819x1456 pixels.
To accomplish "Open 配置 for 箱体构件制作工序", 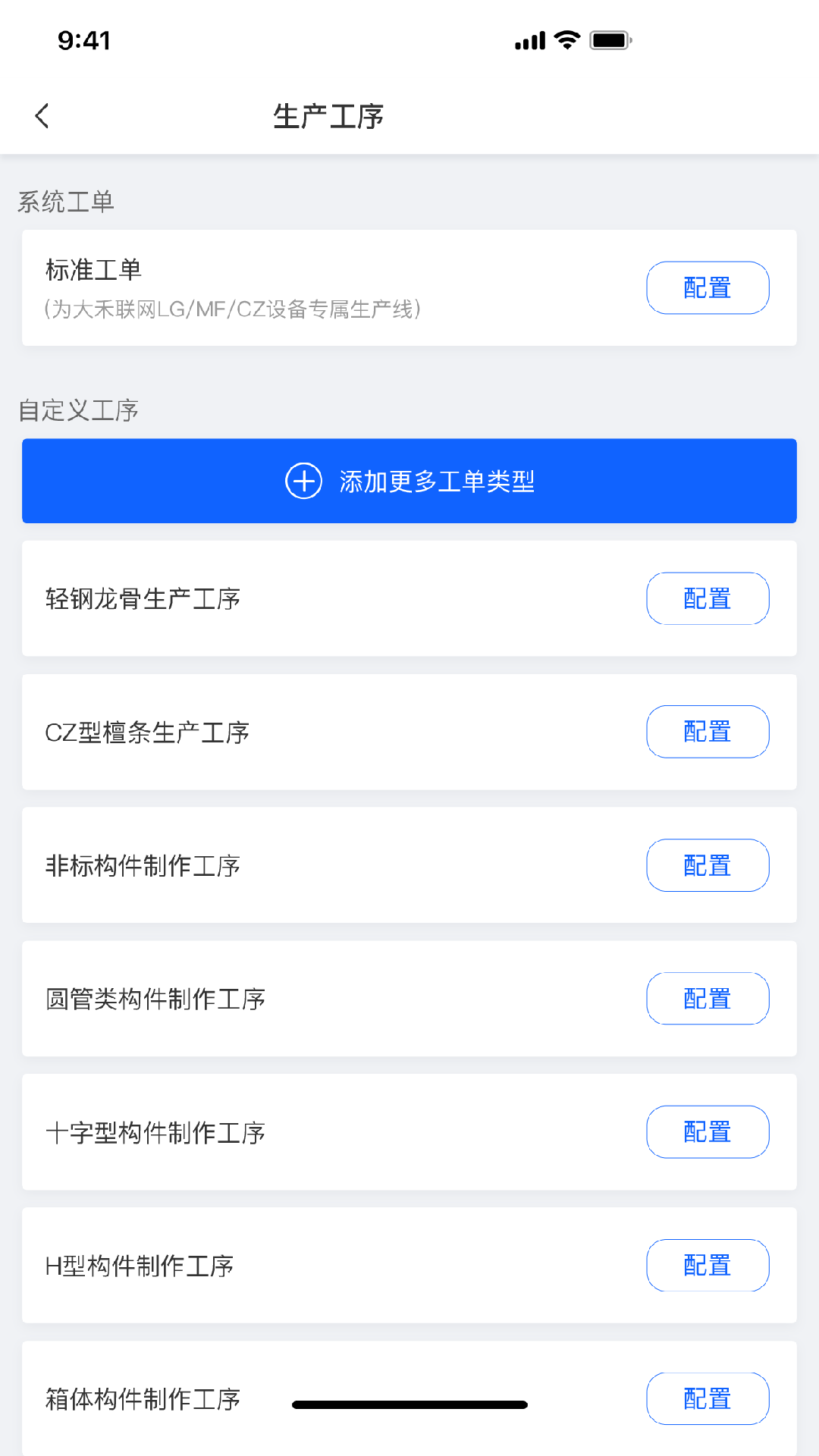I will coord(707,1398).
